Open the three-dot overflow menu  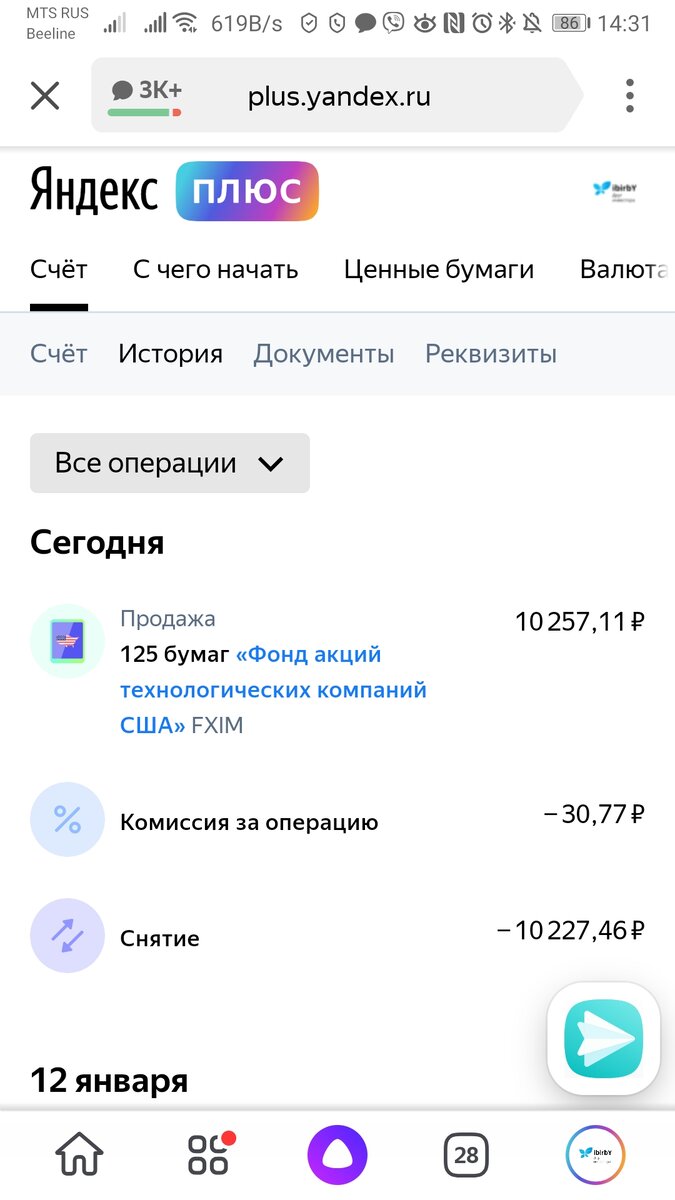pos(629,95)
